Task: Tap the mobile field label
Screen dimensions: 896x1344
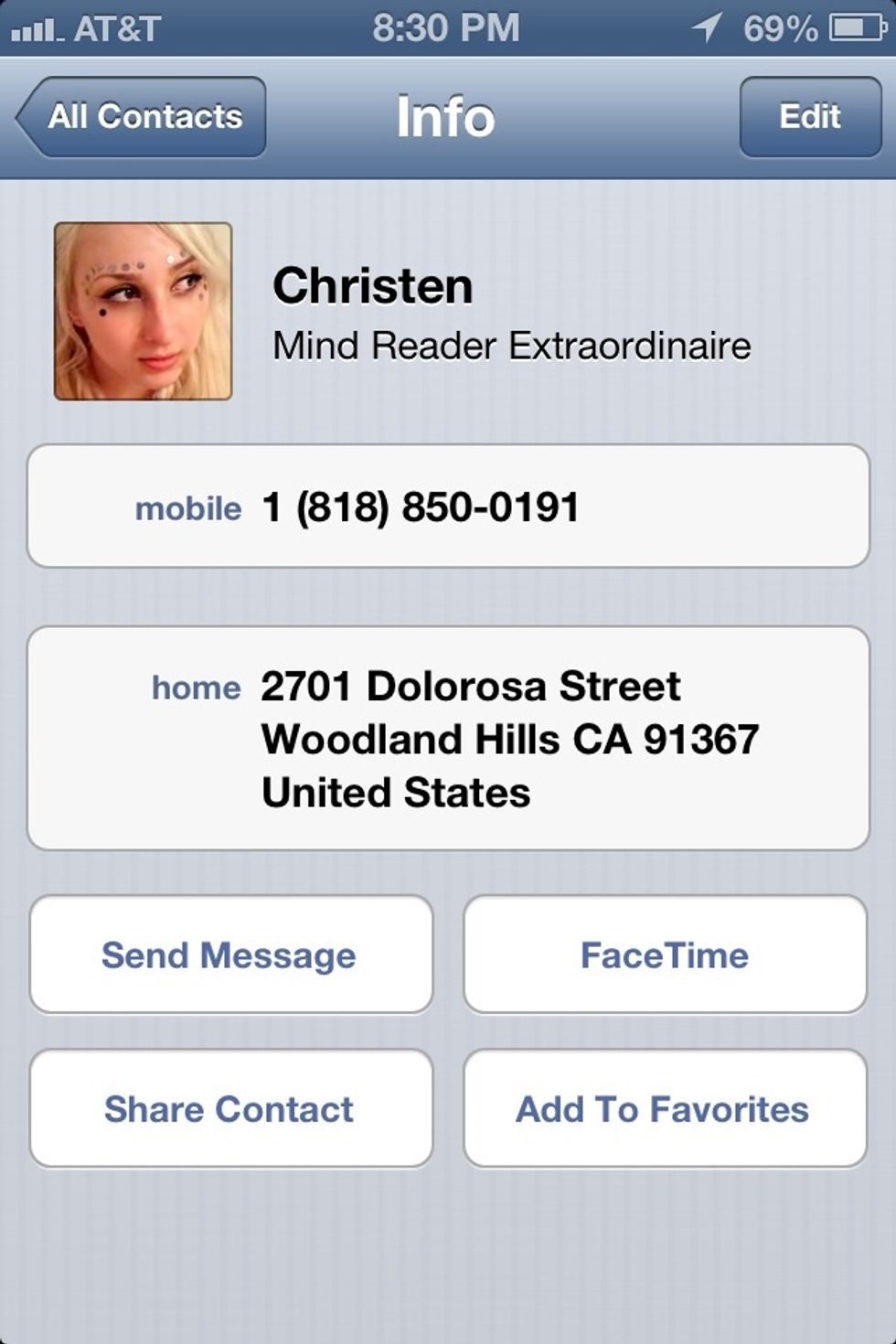Action: pos(188,508)
